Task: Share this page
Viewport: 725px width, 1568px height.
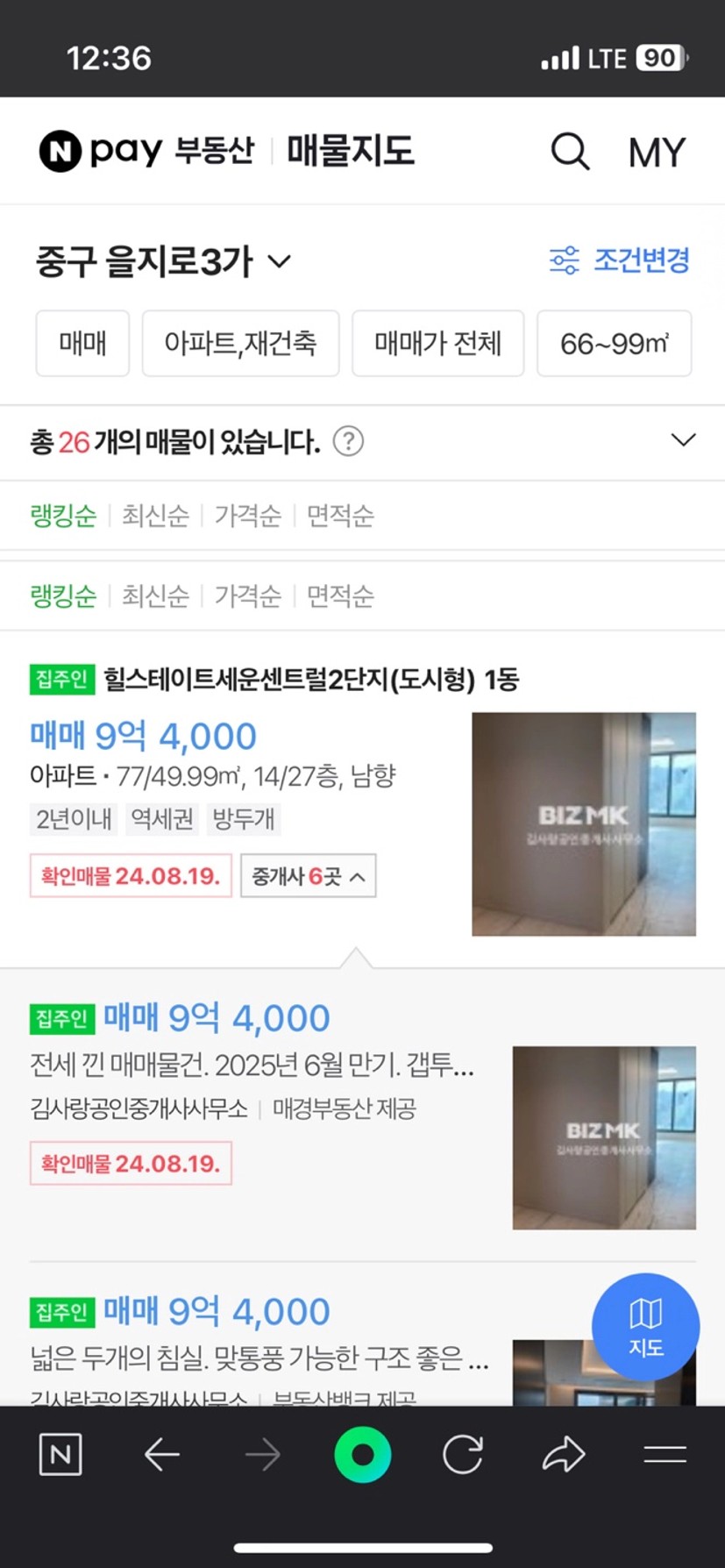Action: (563, 1455)
